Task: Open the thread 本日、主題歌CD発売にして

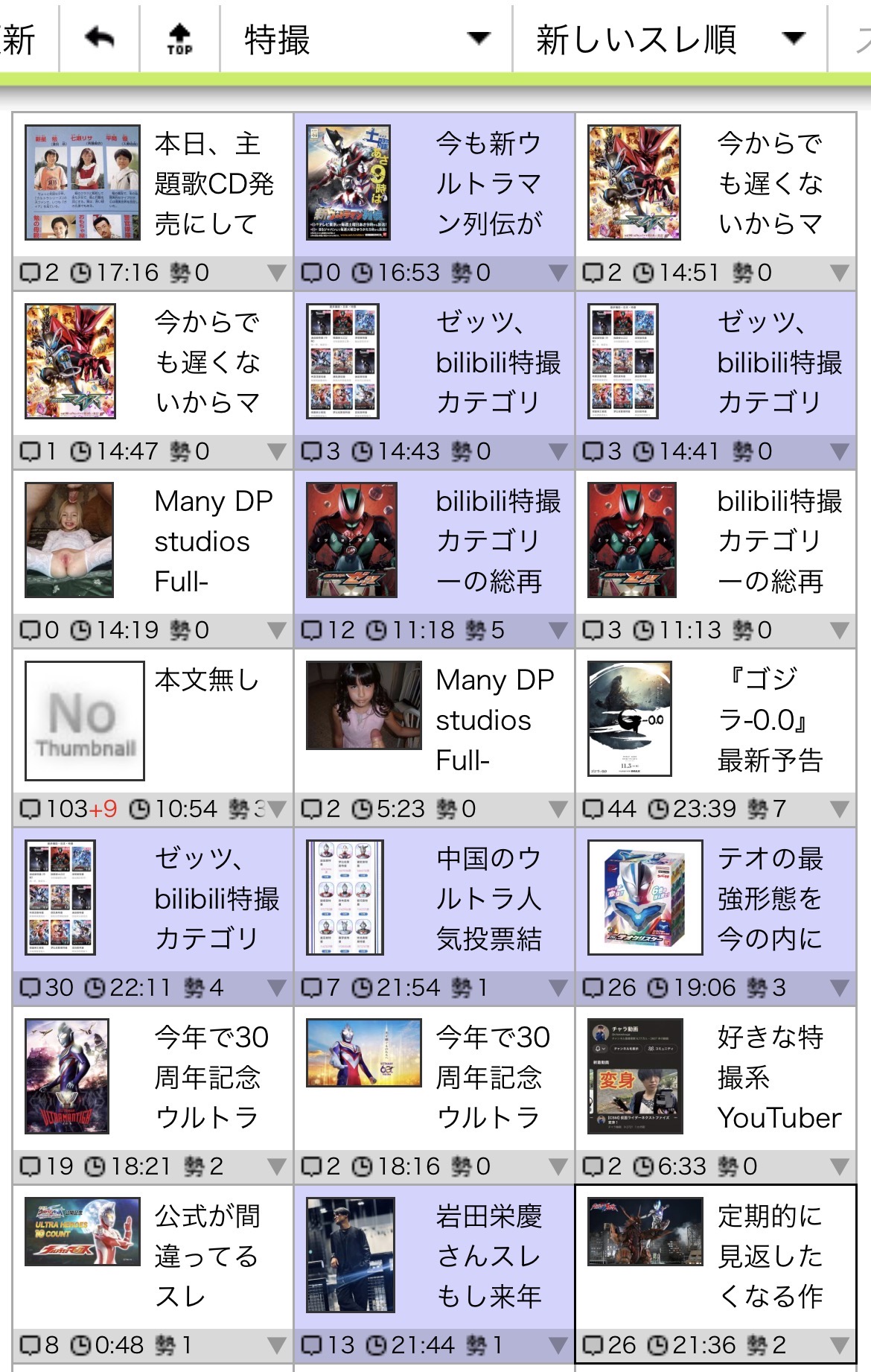Action: pos(153,184)
